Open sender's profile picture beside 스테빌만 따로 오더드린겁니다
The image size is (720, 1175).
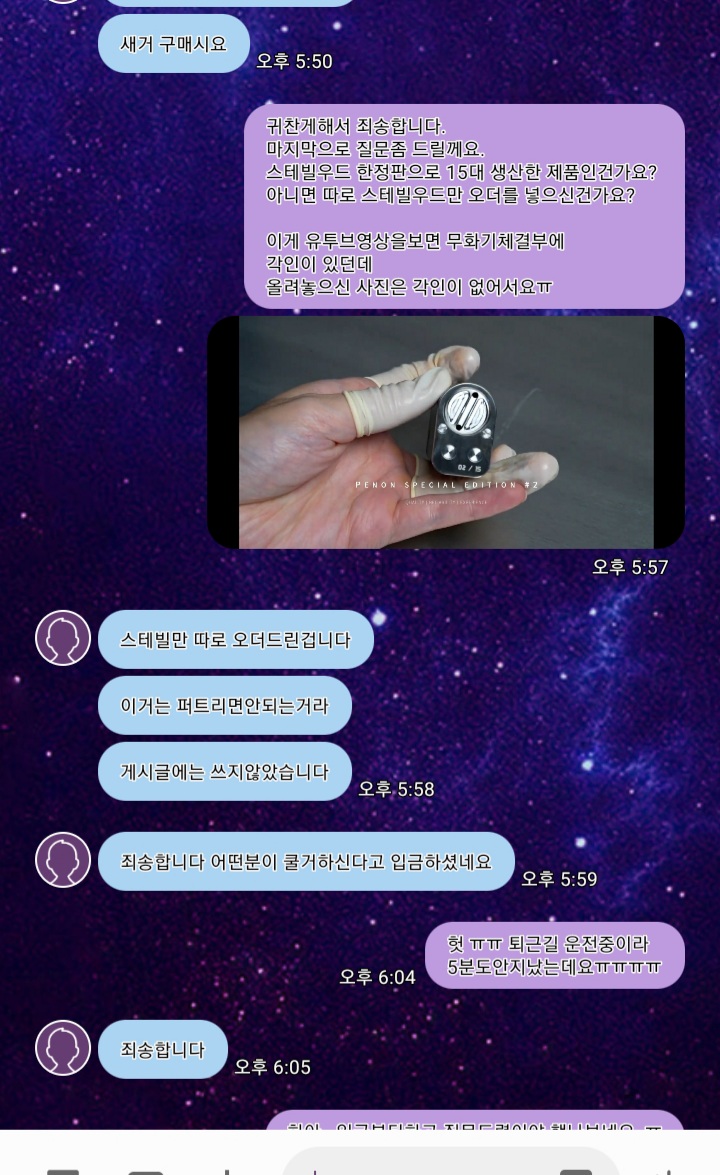63,638
